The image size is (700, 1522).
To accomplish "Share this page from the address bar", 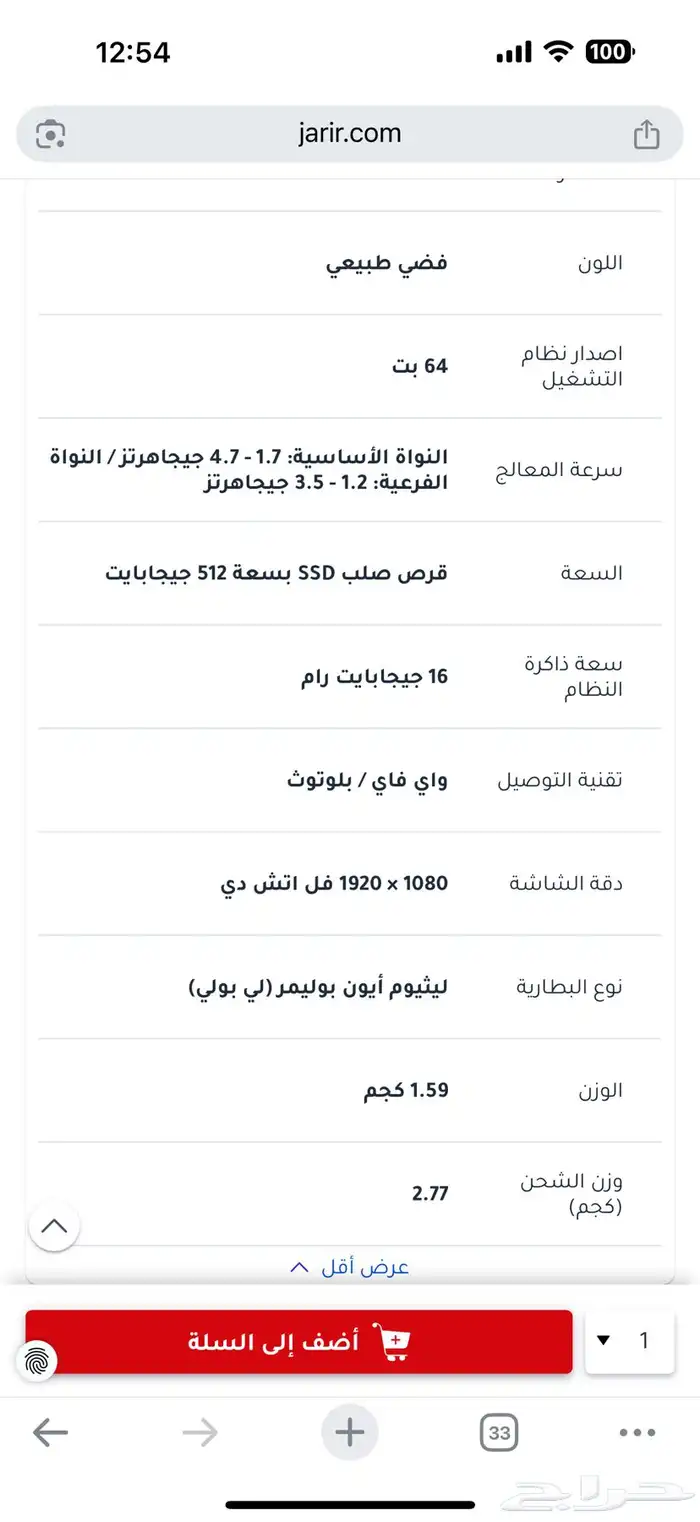I will click(647, 134).
